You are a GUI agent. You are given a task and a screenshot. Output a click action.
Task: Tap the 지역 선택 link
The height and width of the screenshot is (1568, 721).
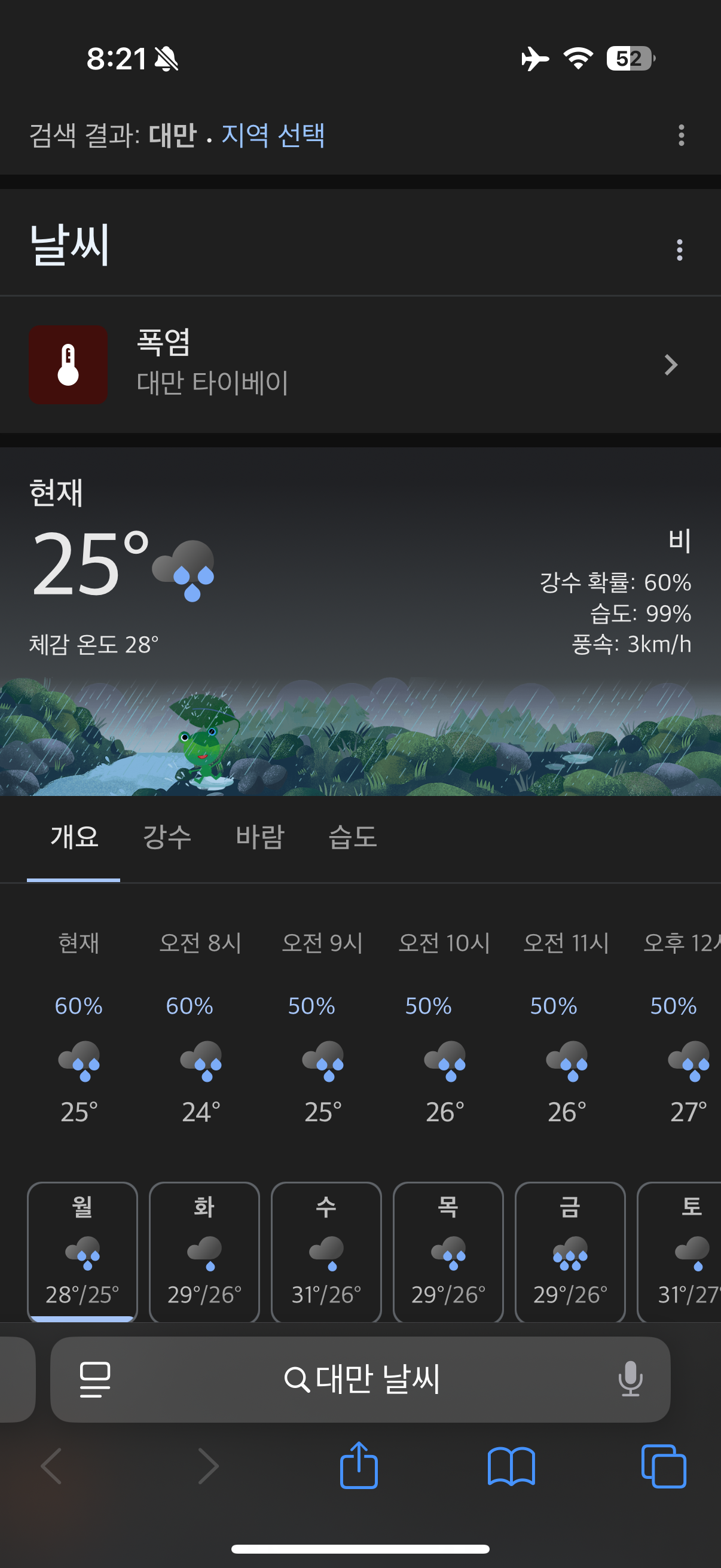pos(273,135)
